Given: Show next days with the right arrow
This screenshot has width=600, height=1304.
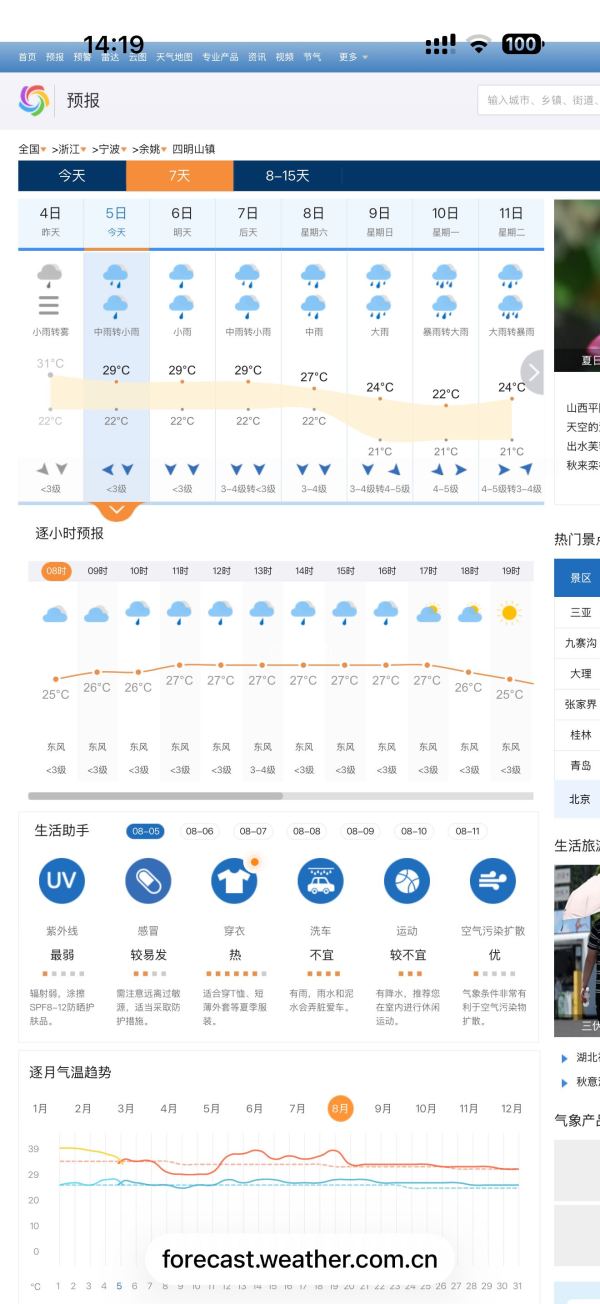Looking at the screenshot, I should click(533, 372).
